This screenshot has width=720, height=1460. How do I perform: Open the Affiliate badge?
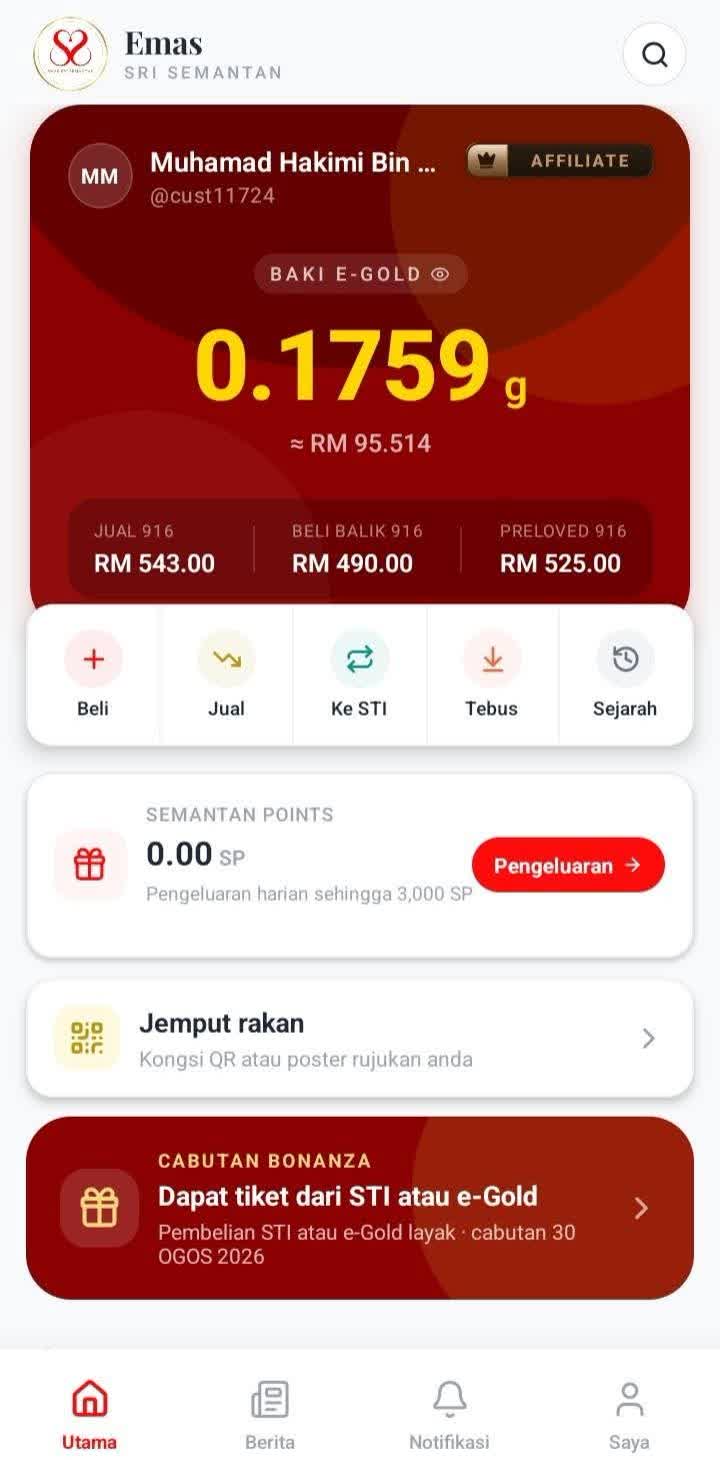pos(560,161)
